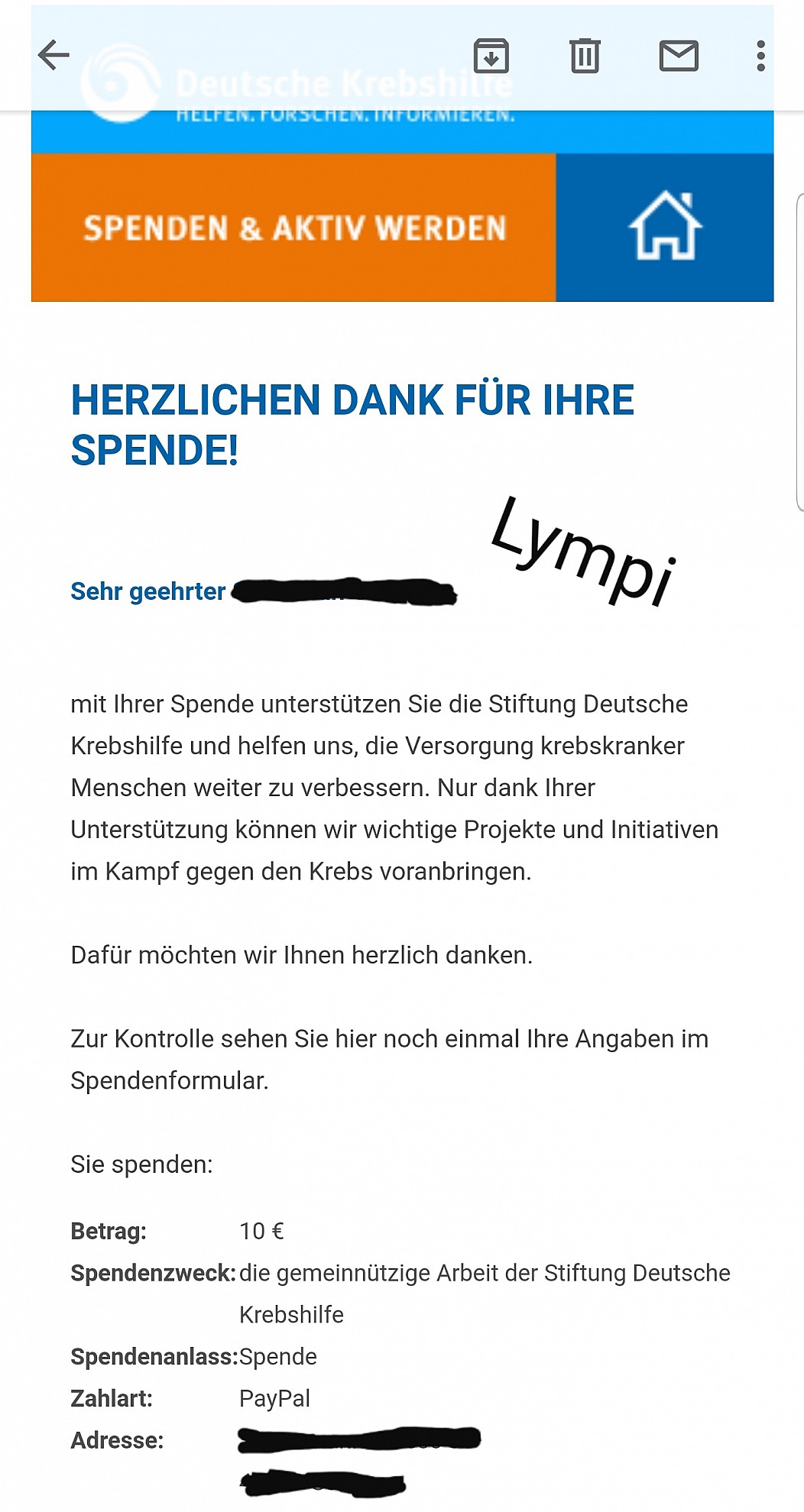The height and width of the screenshot is (1512, 804).
Task: Go back to the inbox
Action: click(53, 56)
